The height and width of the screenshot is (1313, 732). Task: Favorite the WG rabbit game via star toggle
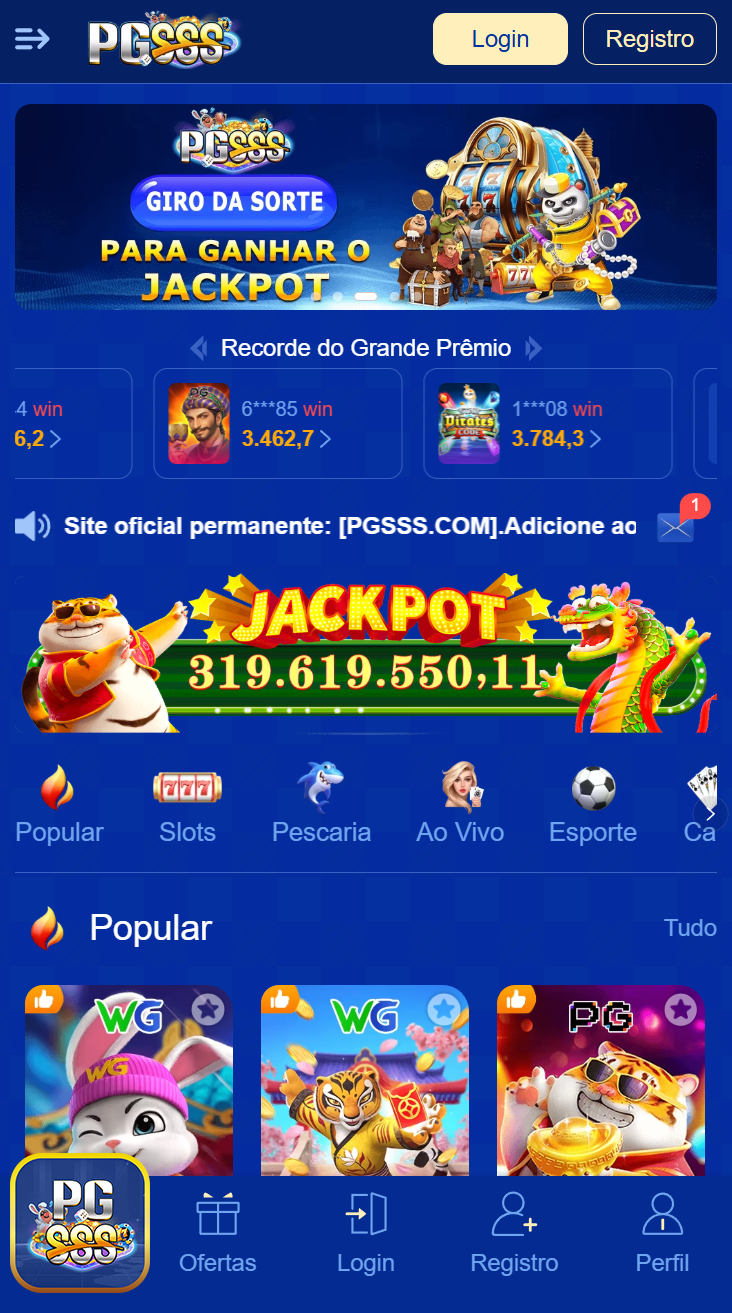point(209,1010)
